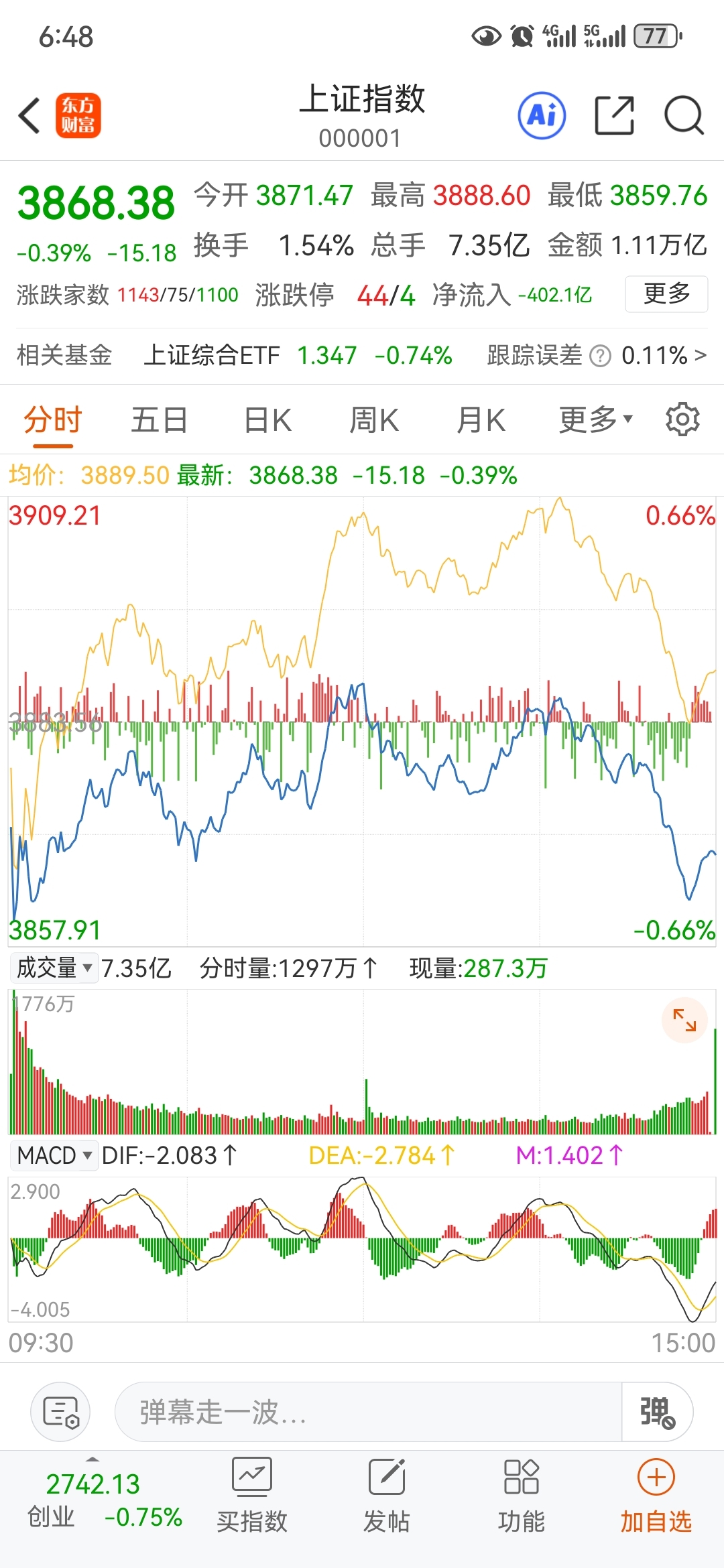Viewport: 724px width, 1568px height.
Task: Open the AI assistant icon
Action: tap(542, 116)
